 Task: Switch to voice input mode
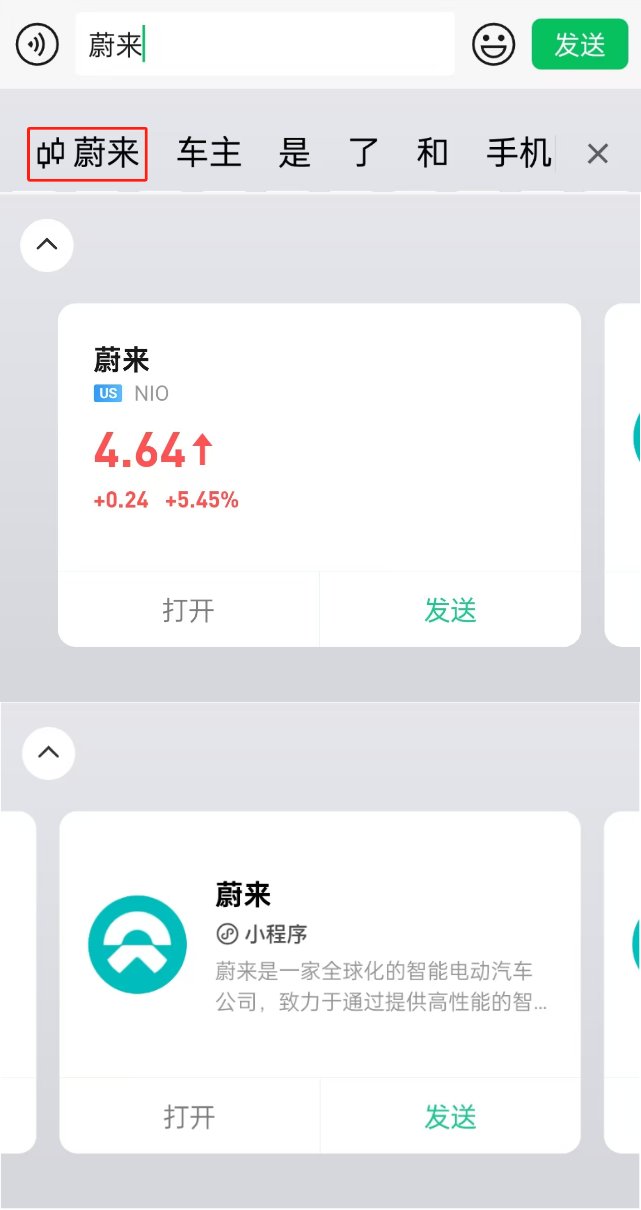click(37, 45)
